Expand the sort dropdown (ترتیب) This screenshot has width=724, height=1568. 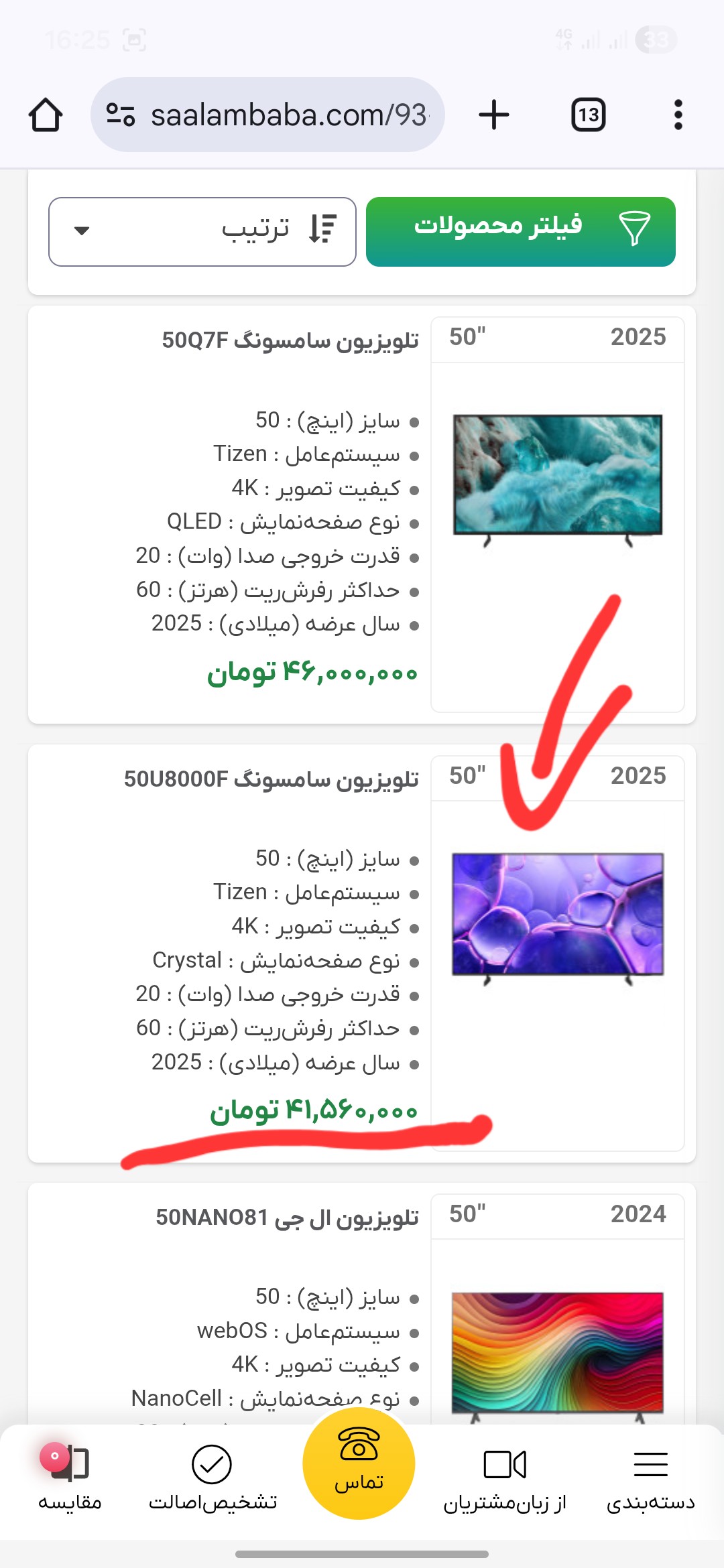pos(202,232)
